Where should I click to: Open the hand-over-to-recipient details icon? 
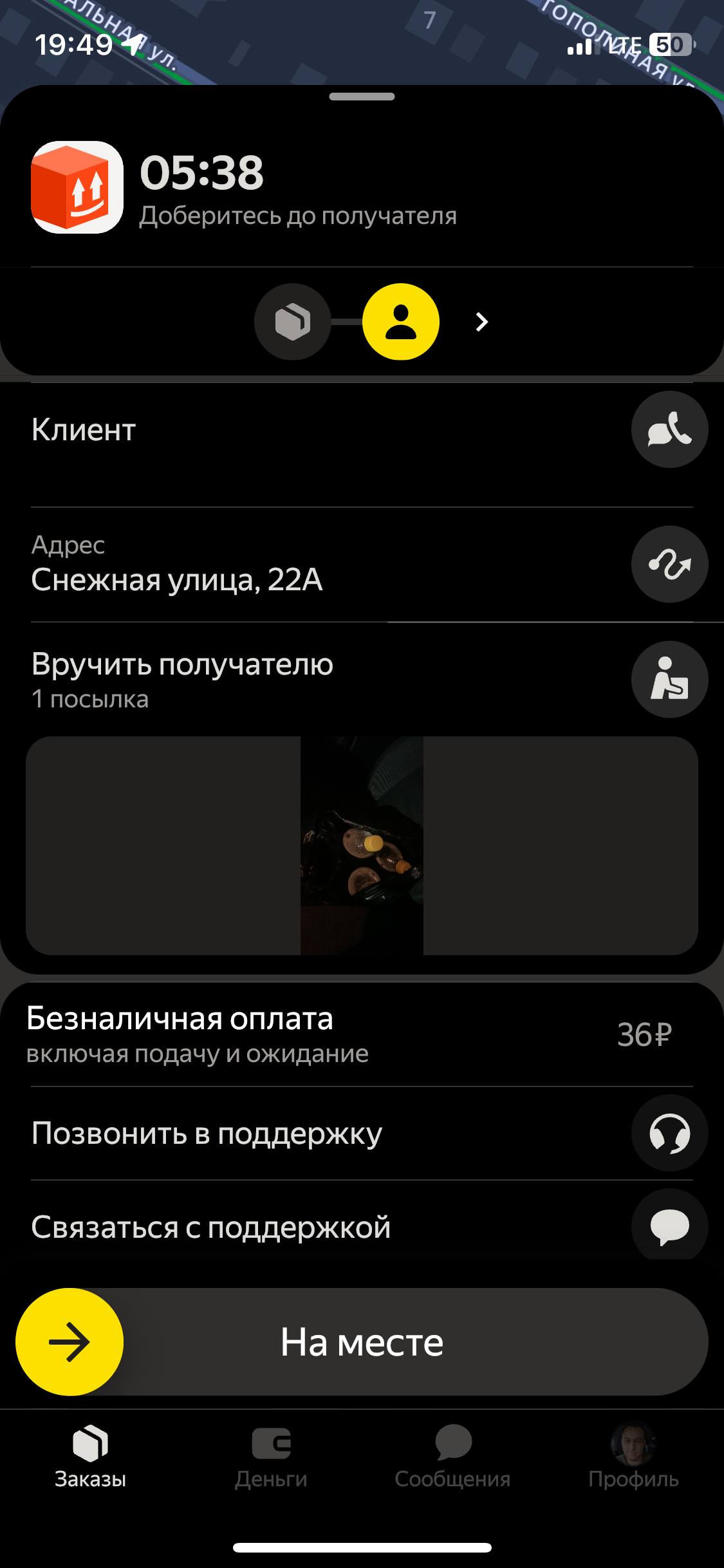[669, 679]
